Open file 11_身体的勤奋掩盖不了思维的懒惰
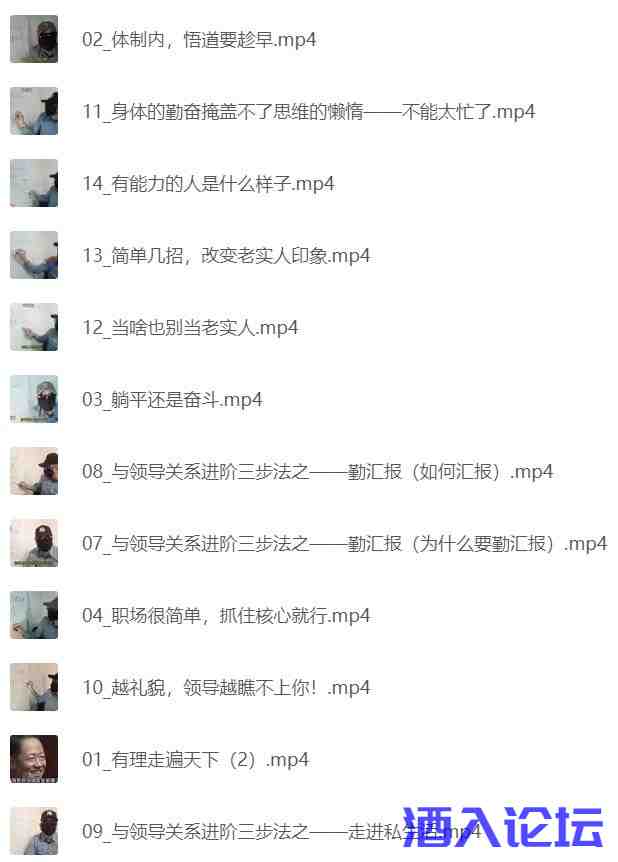Image resolution: width=618 pixels, height=862 pixels. point(308,112)
